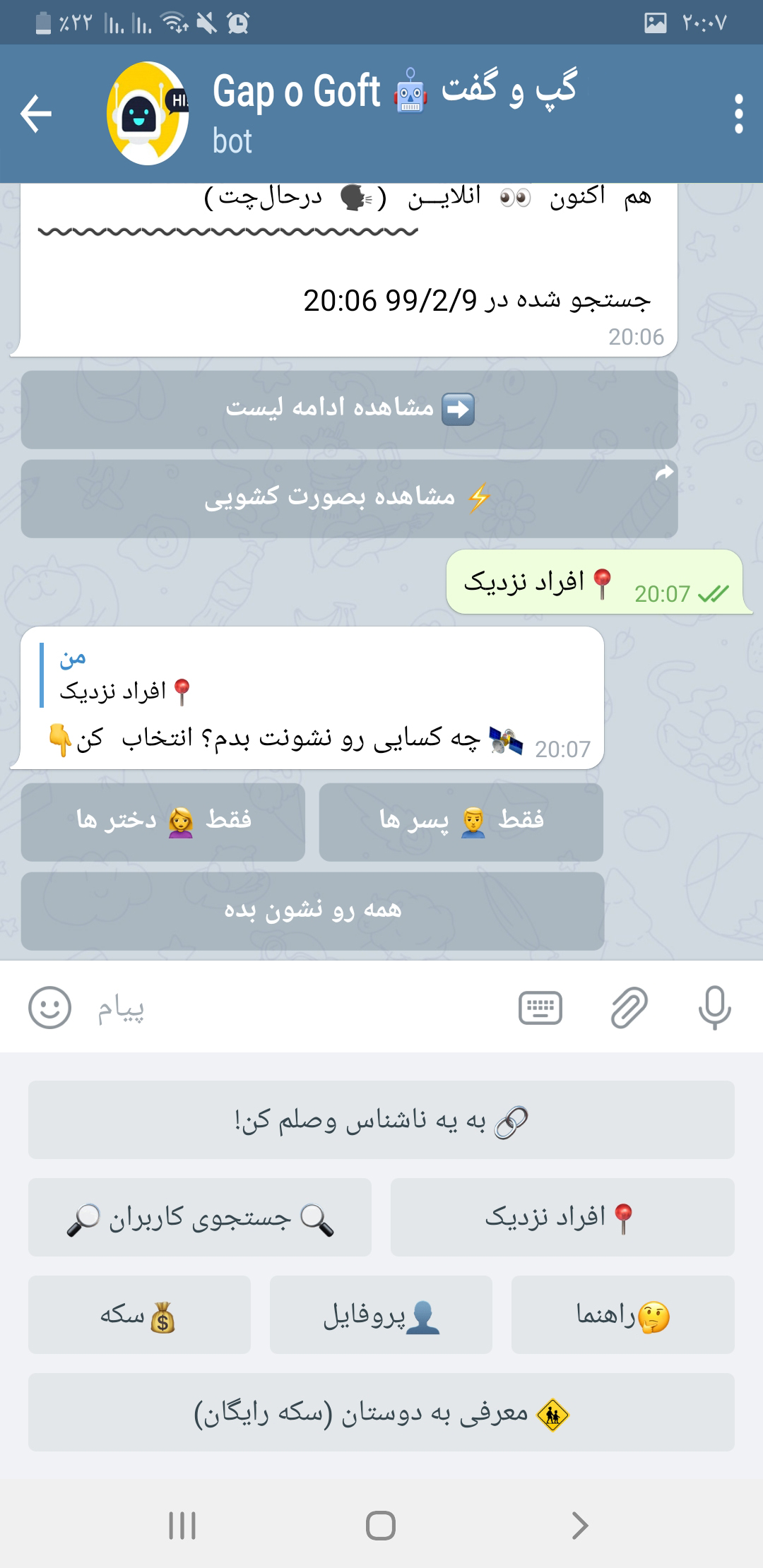The width and height of the screenshot is (763, 1568).
Task: Tap the 'مشاهده بصورت کشویی' button
Action: click(x=349, y=499)
